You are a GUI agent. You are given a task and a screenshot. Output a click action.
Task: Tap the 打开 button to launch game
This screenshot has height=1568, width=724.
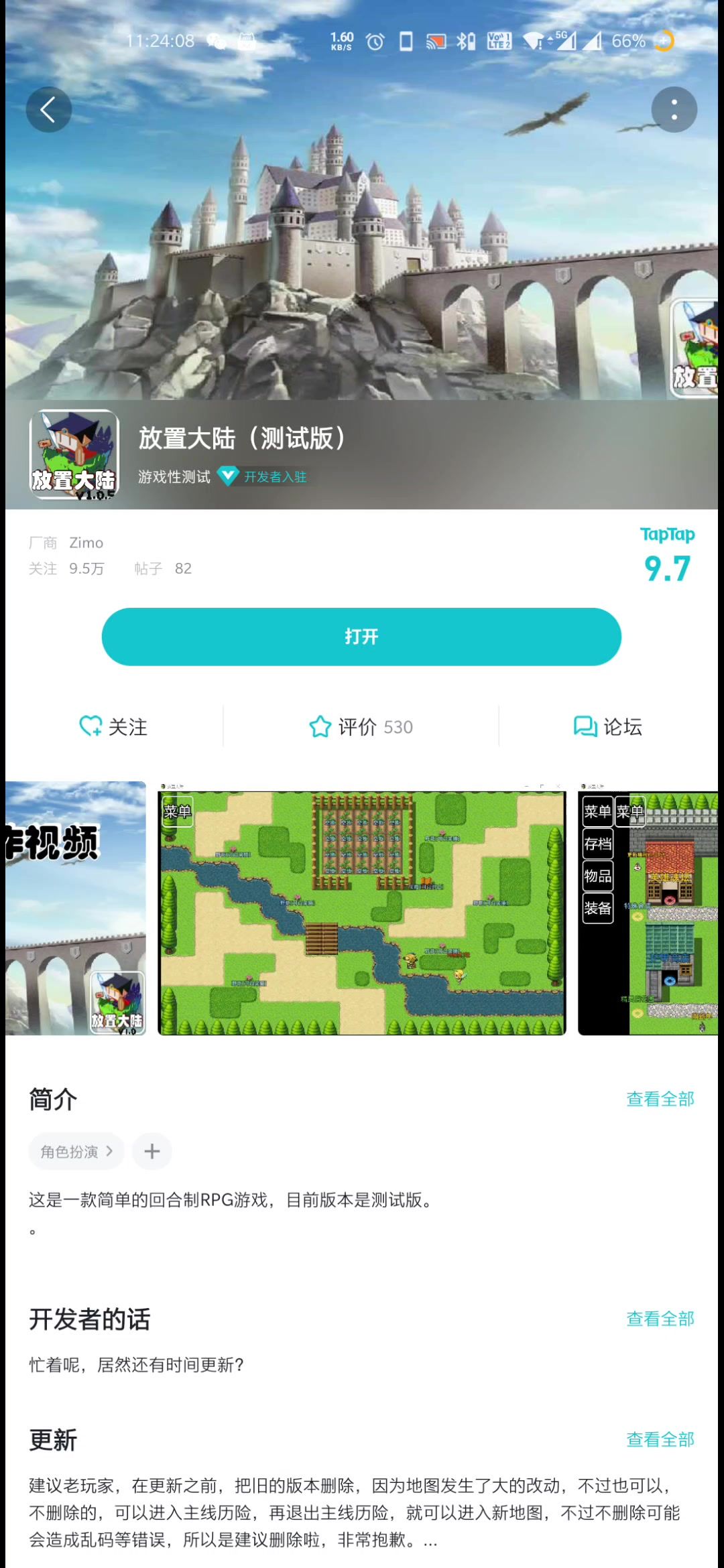(x=361, y=637)
